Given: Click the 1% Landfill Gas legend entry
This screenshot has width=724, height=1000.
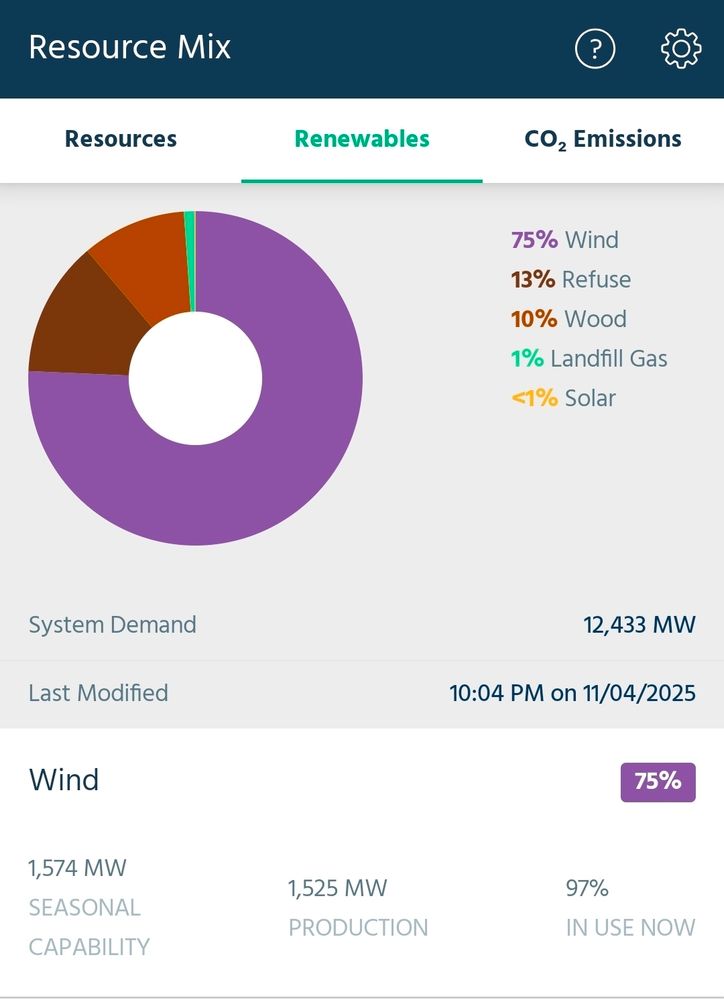Looking at the screenshot, I should coord(588,358).
